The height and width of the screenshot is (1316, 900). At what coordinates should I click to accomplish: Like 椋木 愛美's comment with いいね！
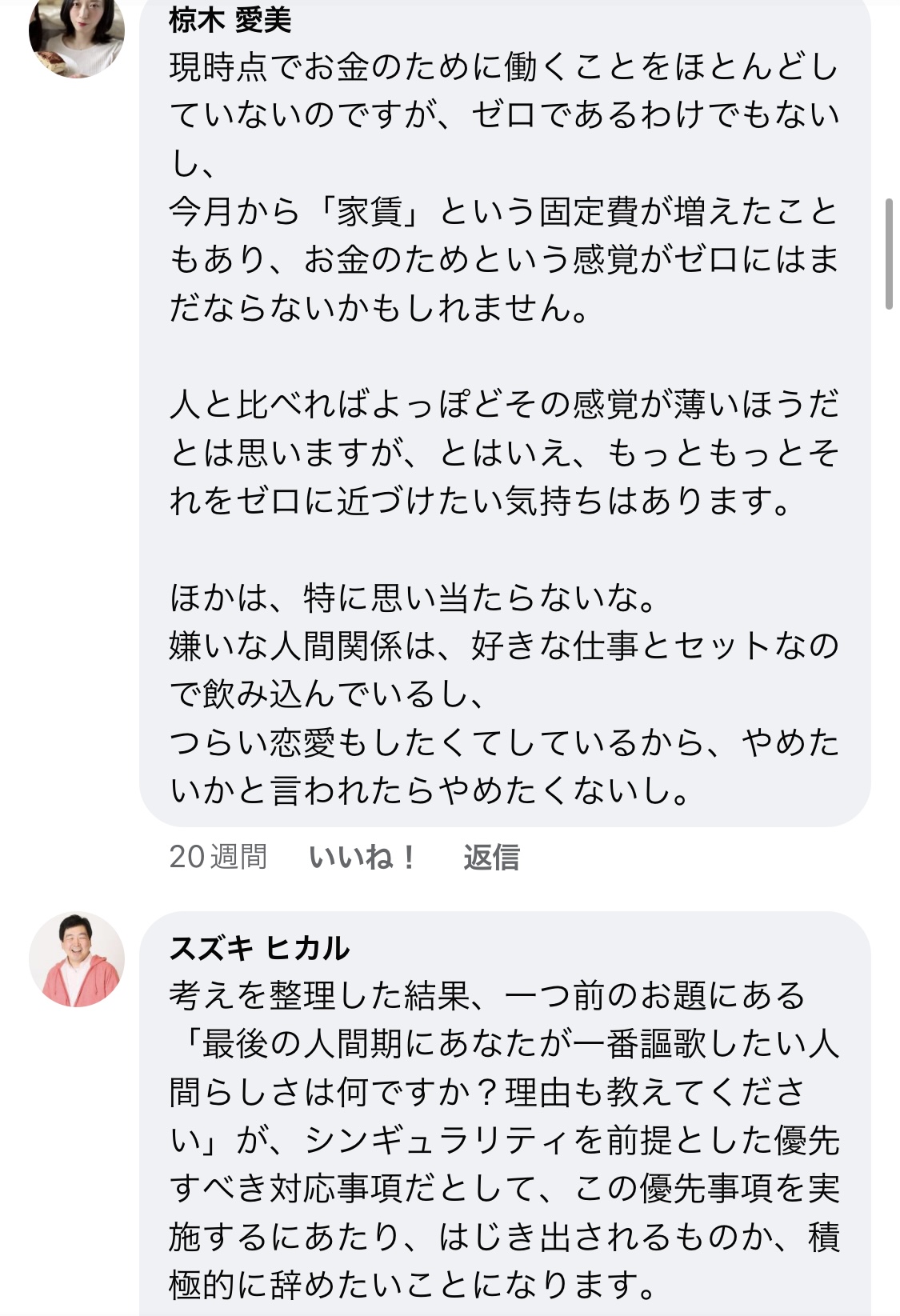tap(362, 858)
